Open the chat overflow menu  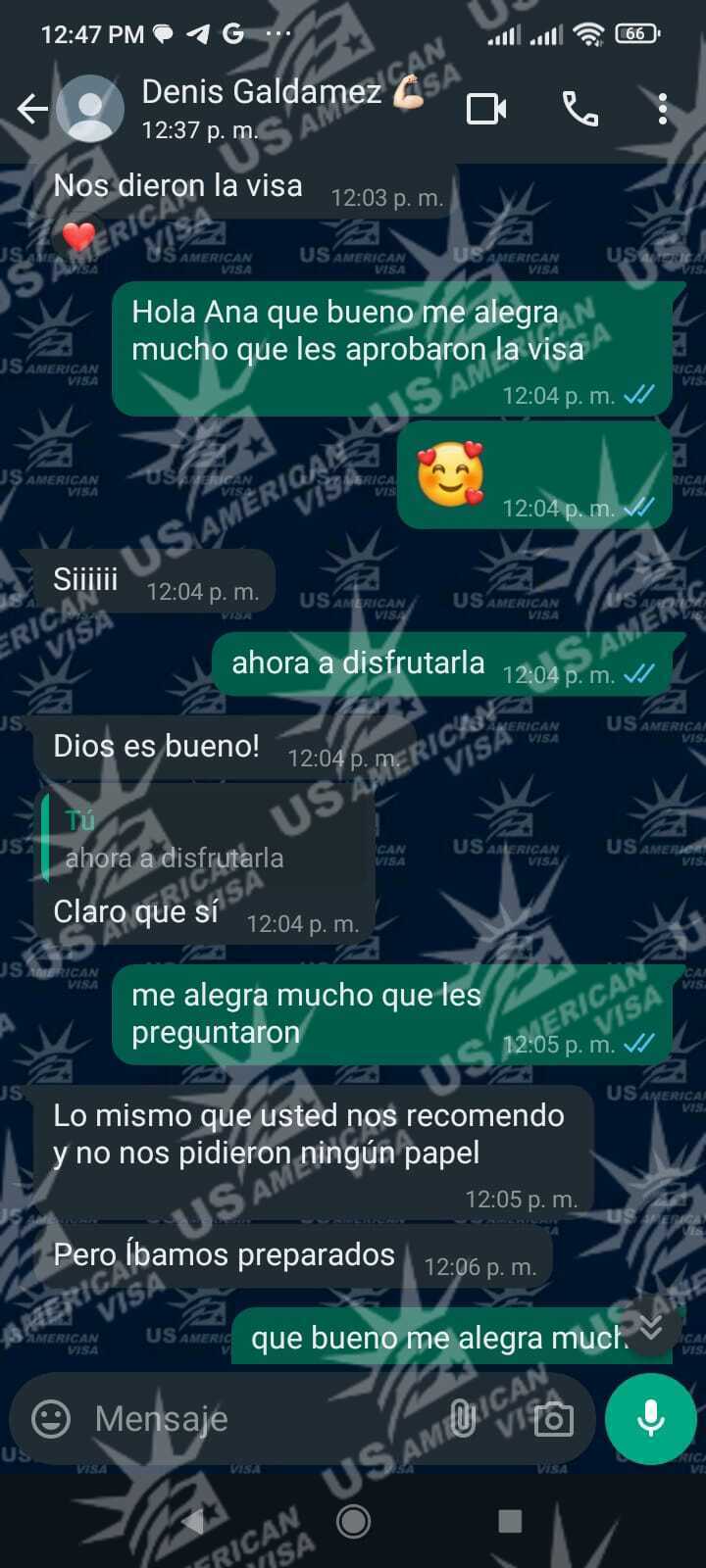pyautogui.click(x=663, y=109)
